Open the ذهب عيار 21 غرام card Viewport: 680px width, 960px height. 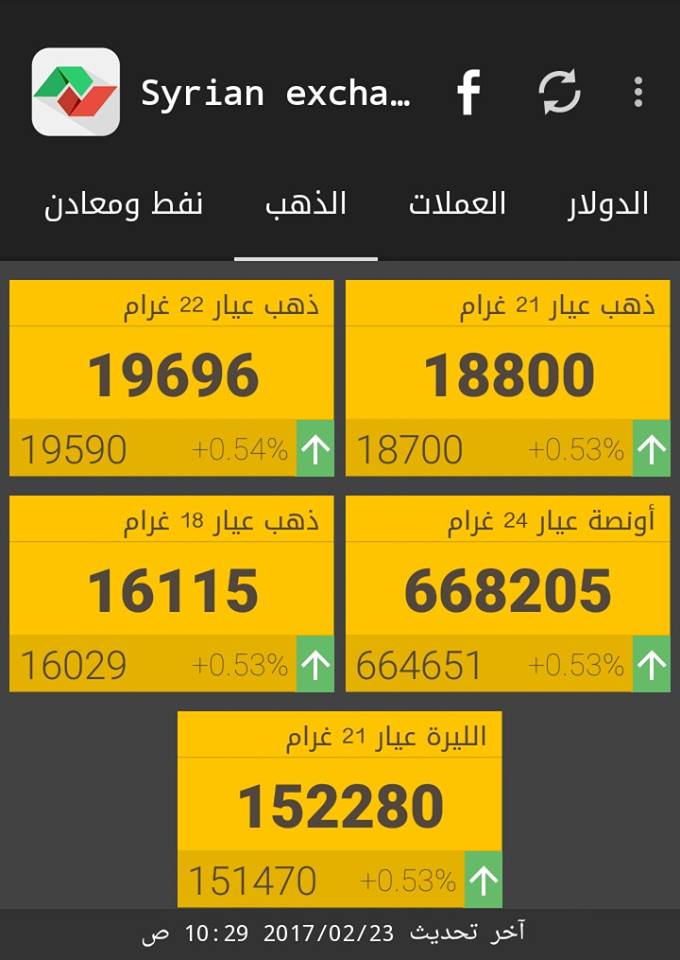[x=508, y=378]
